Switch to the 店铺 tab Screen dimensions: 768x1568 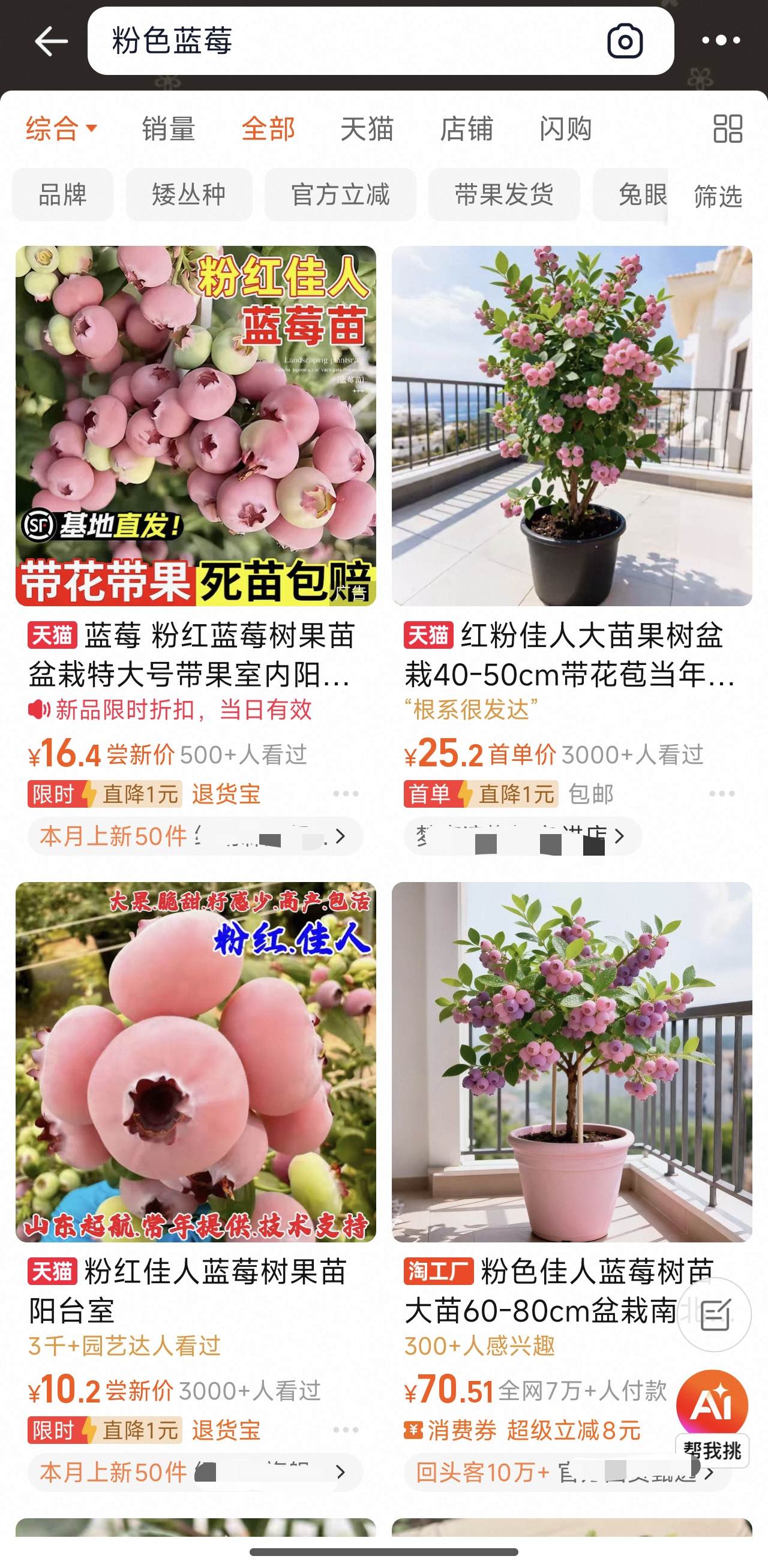click(466, 129)
